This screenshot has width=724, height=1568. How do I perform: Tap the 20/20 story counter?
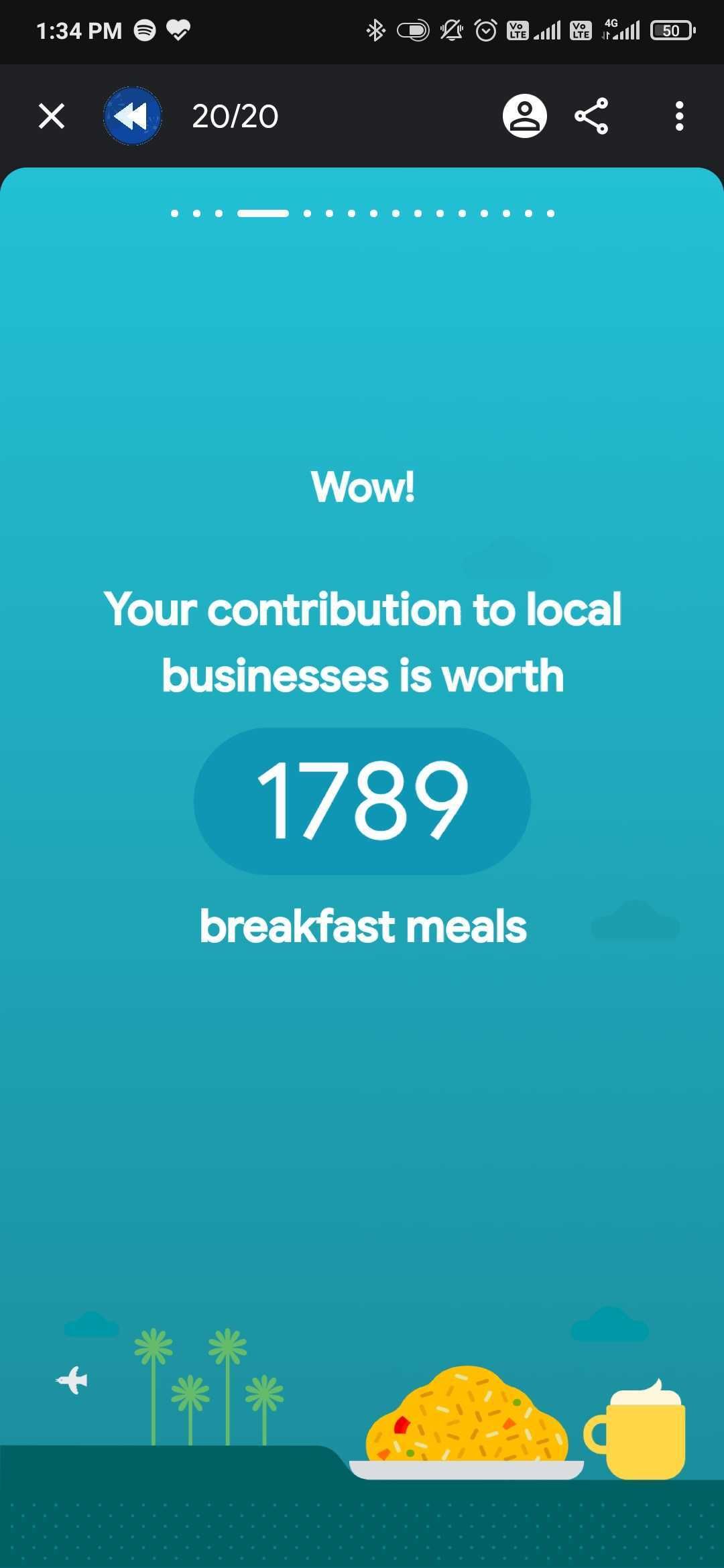point(234,115)
